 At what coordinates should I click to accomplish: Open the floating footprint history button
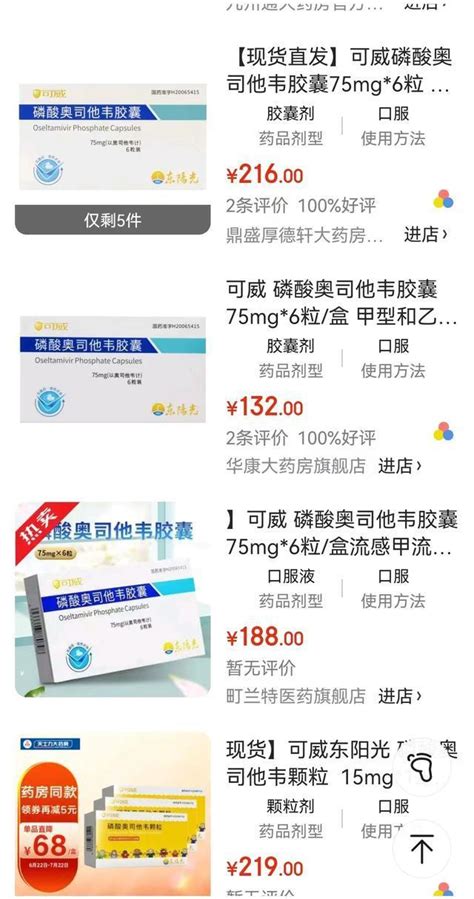(422, 767)
